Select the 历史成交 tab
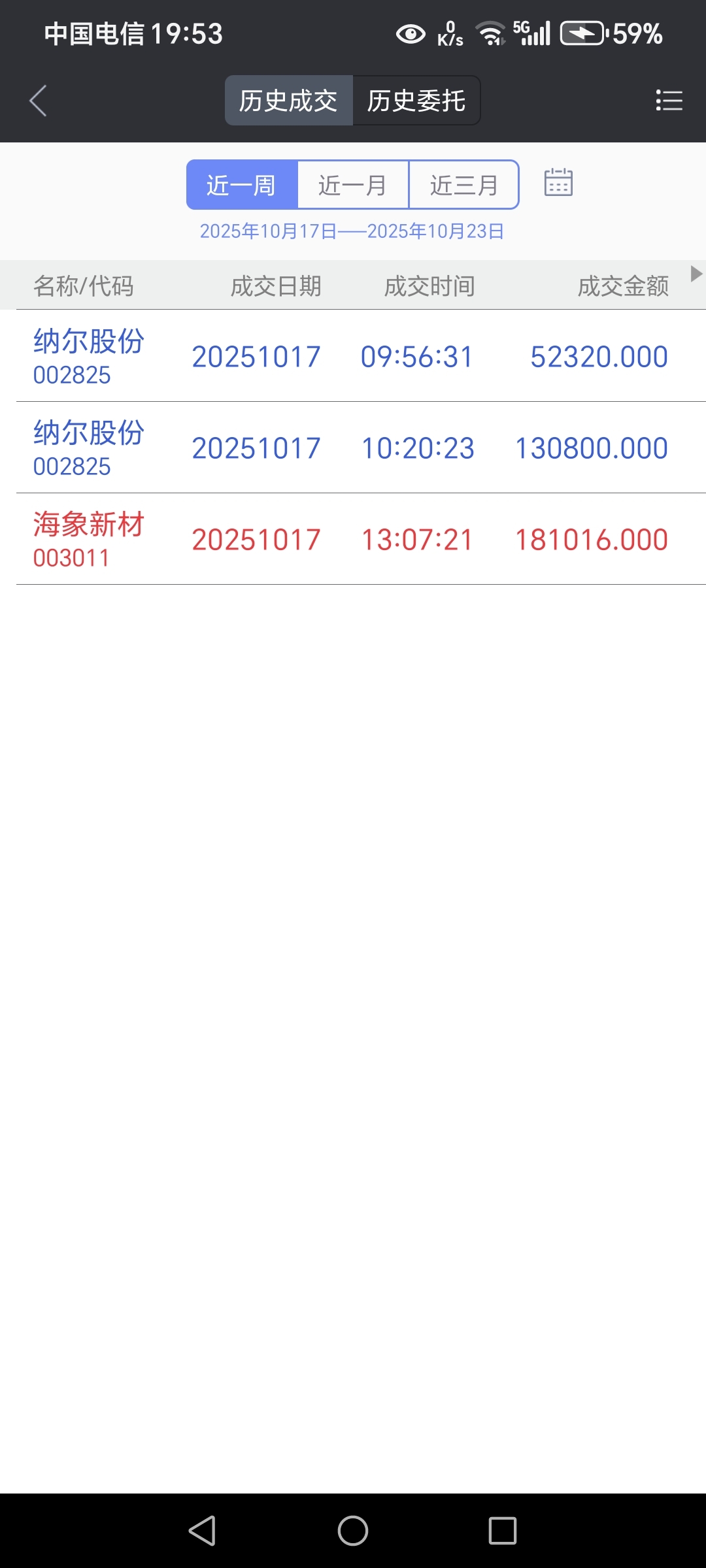706x1568 pixels. coord(288,101)
